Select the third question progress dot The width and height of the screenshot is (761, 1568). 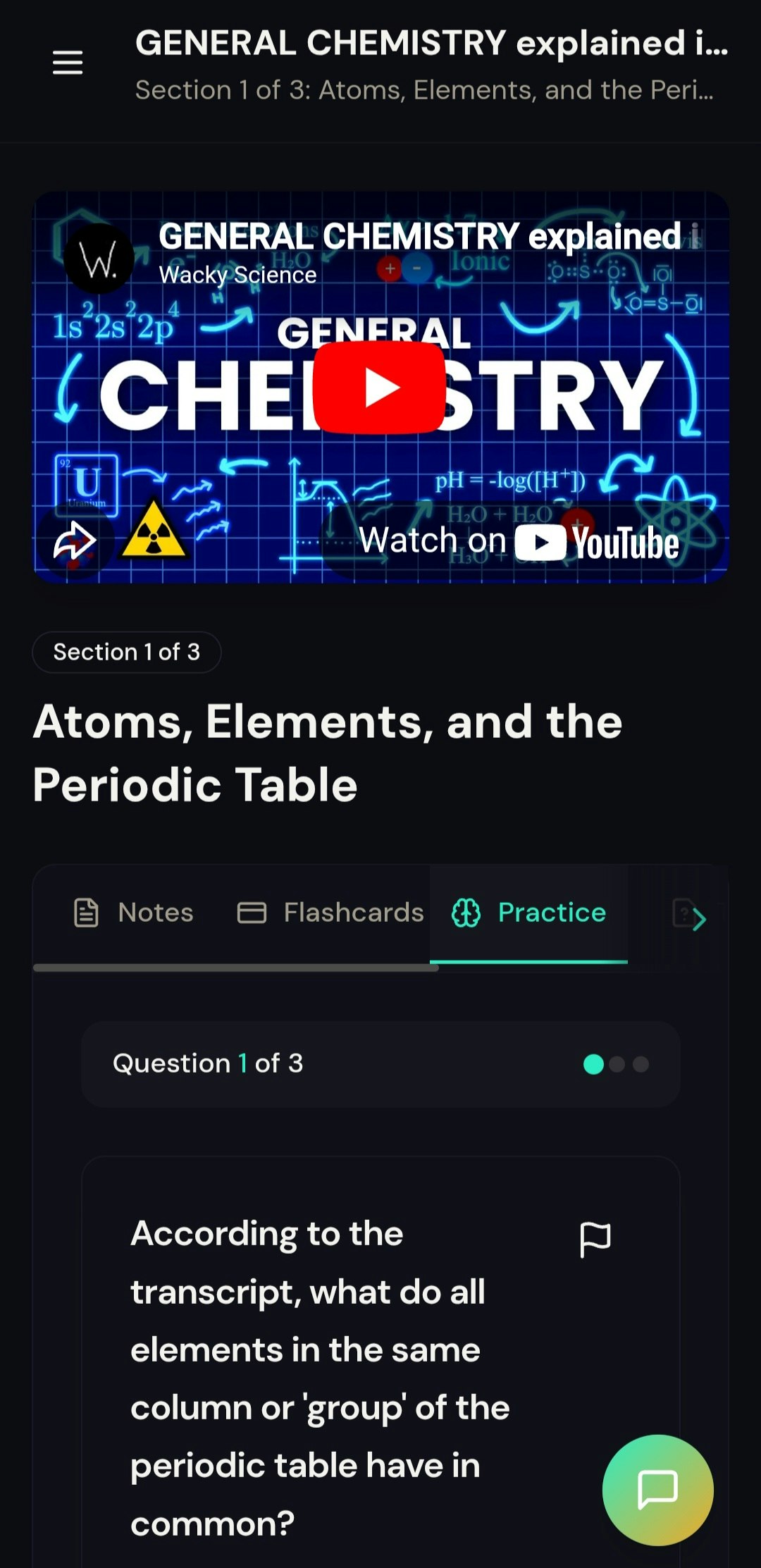tap(641, 1064)
